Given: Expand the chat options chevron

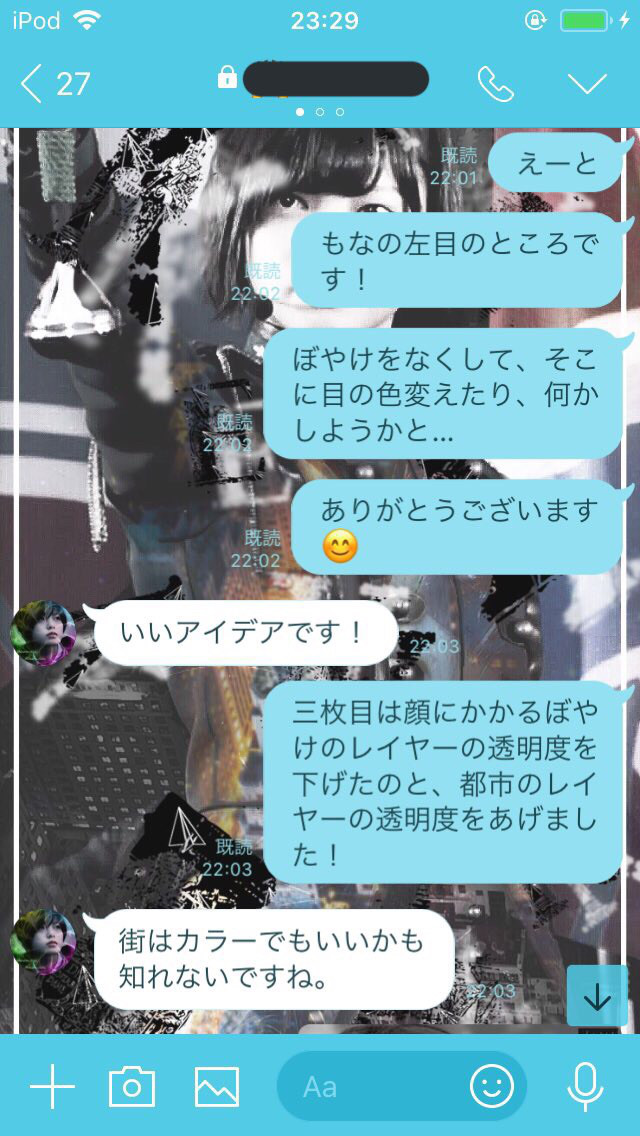Looking at the screenshot, I should pyautogui.click(x=587, y=84).
